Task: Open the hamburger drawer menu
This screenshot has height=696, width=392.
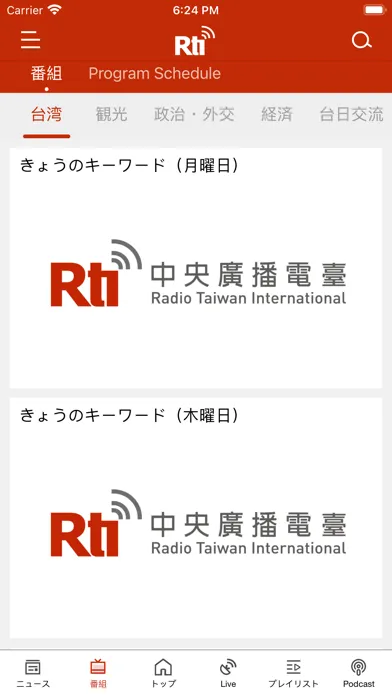Action: (x=31, y=41)
